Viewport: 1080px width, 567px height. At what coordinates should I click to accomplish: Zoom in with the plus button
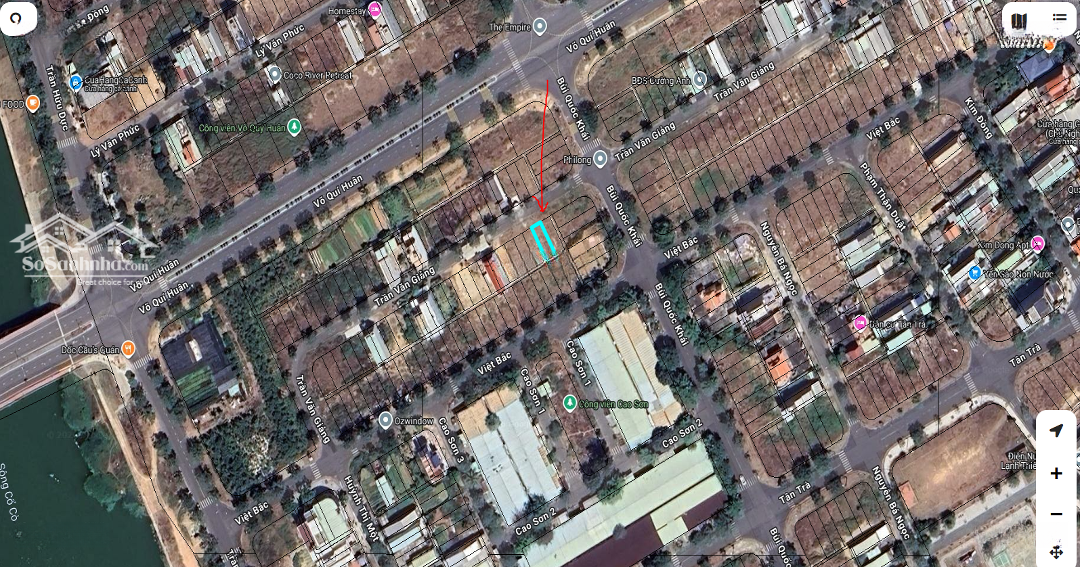point(1056,473)
